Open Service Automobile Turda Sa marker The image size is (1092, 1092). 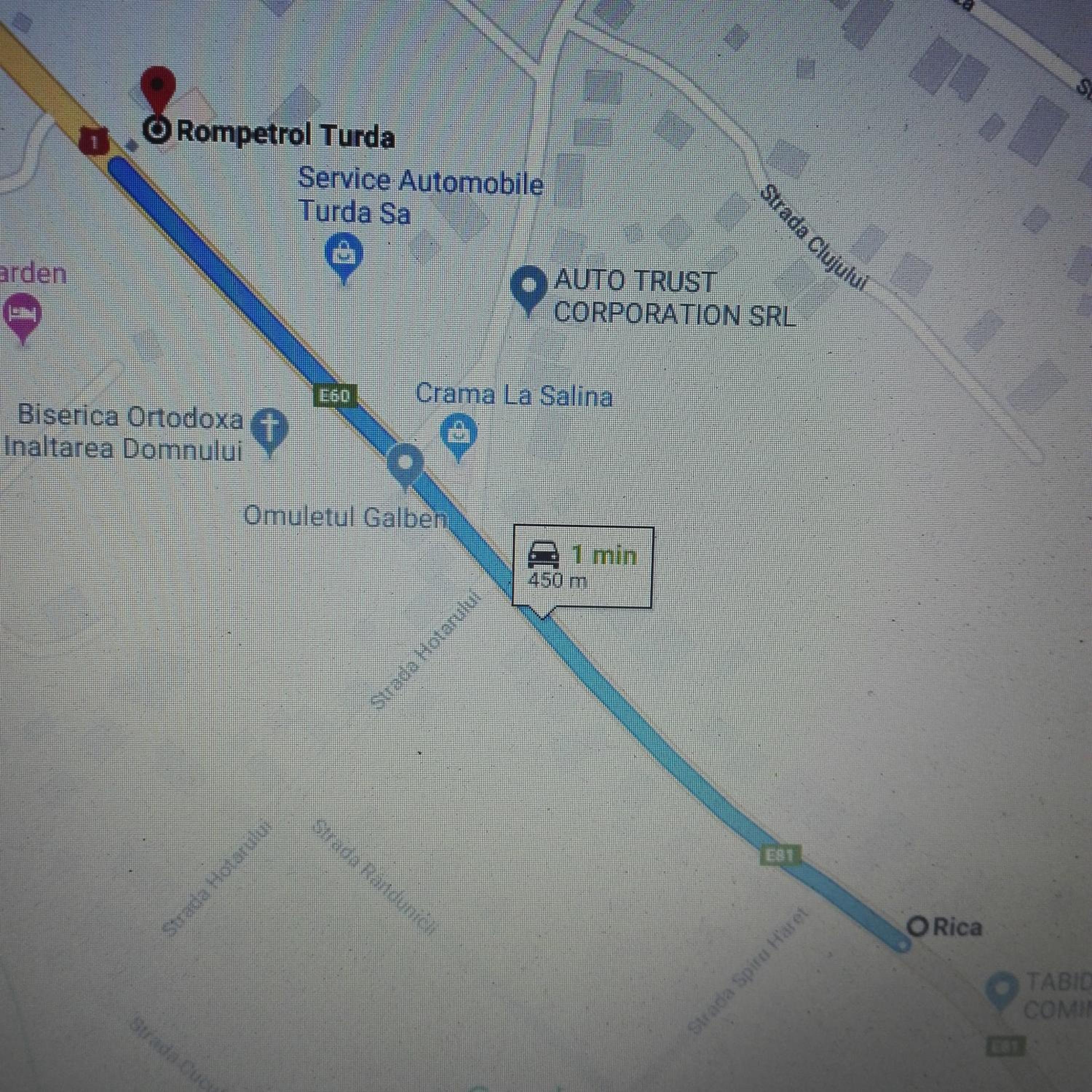(344, 255)
